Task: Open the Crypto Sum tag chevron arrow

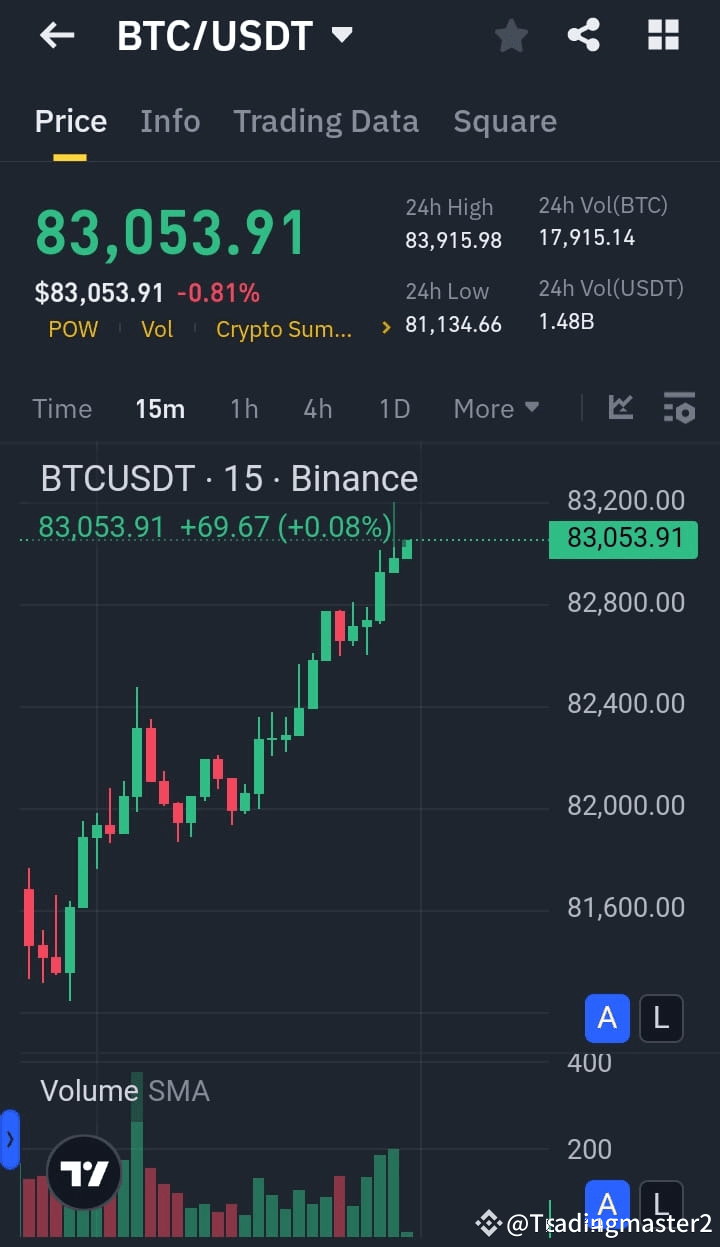Action: click(x=386, y=325)
